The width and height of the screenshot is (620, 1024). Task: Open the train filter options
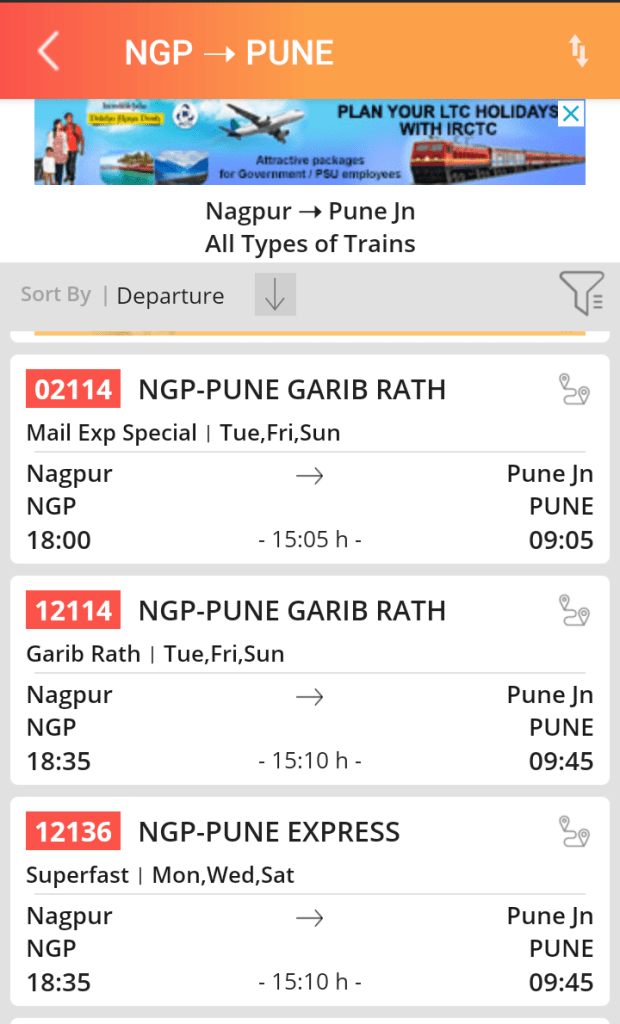[x=580, y=293]
